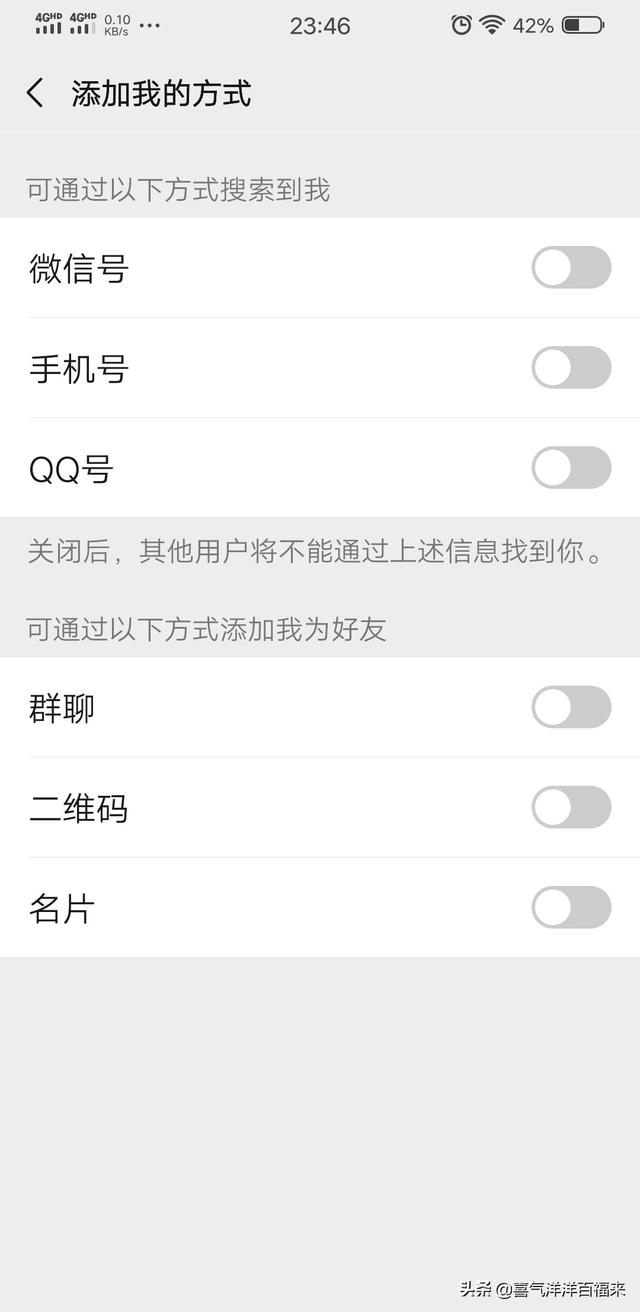Switch on the 二维码 toggle
The image size is (640, 1312).
571,808
